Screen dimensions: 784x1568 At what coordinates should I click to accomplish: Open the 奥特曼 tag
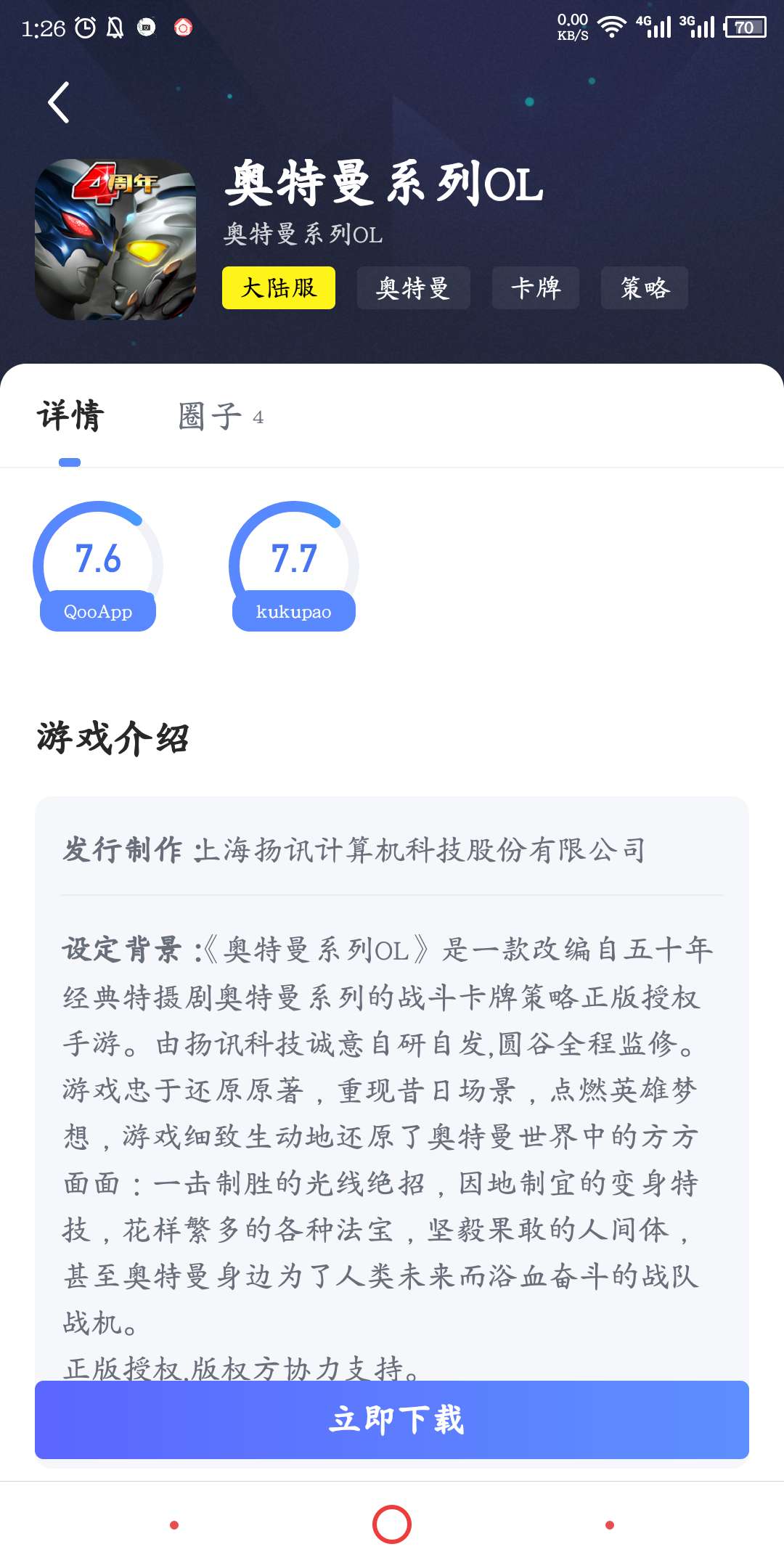pyautogui.click(x=413, y=288)
